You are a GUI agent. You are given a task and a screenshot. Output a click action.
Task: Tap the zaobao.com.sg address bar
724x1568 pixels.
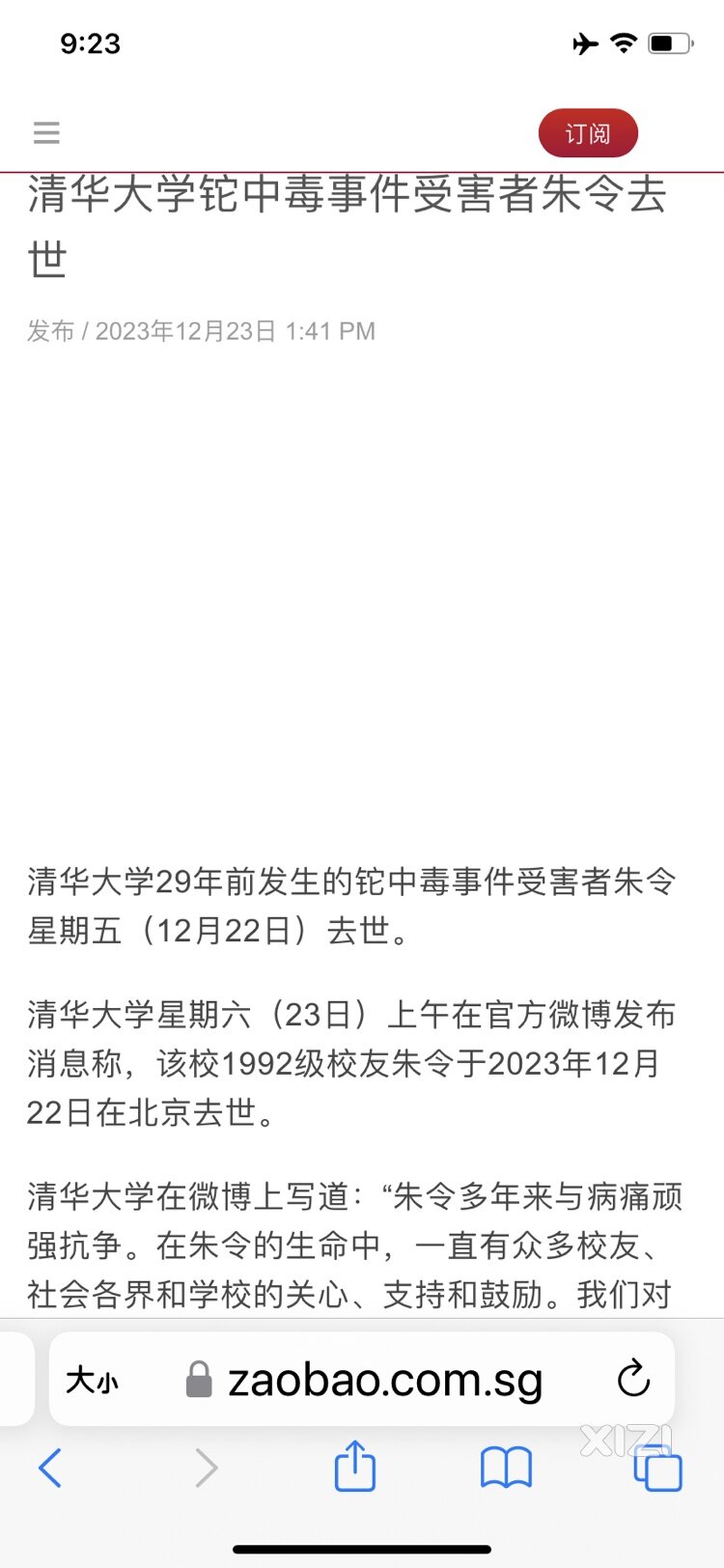coord(365,1380)
